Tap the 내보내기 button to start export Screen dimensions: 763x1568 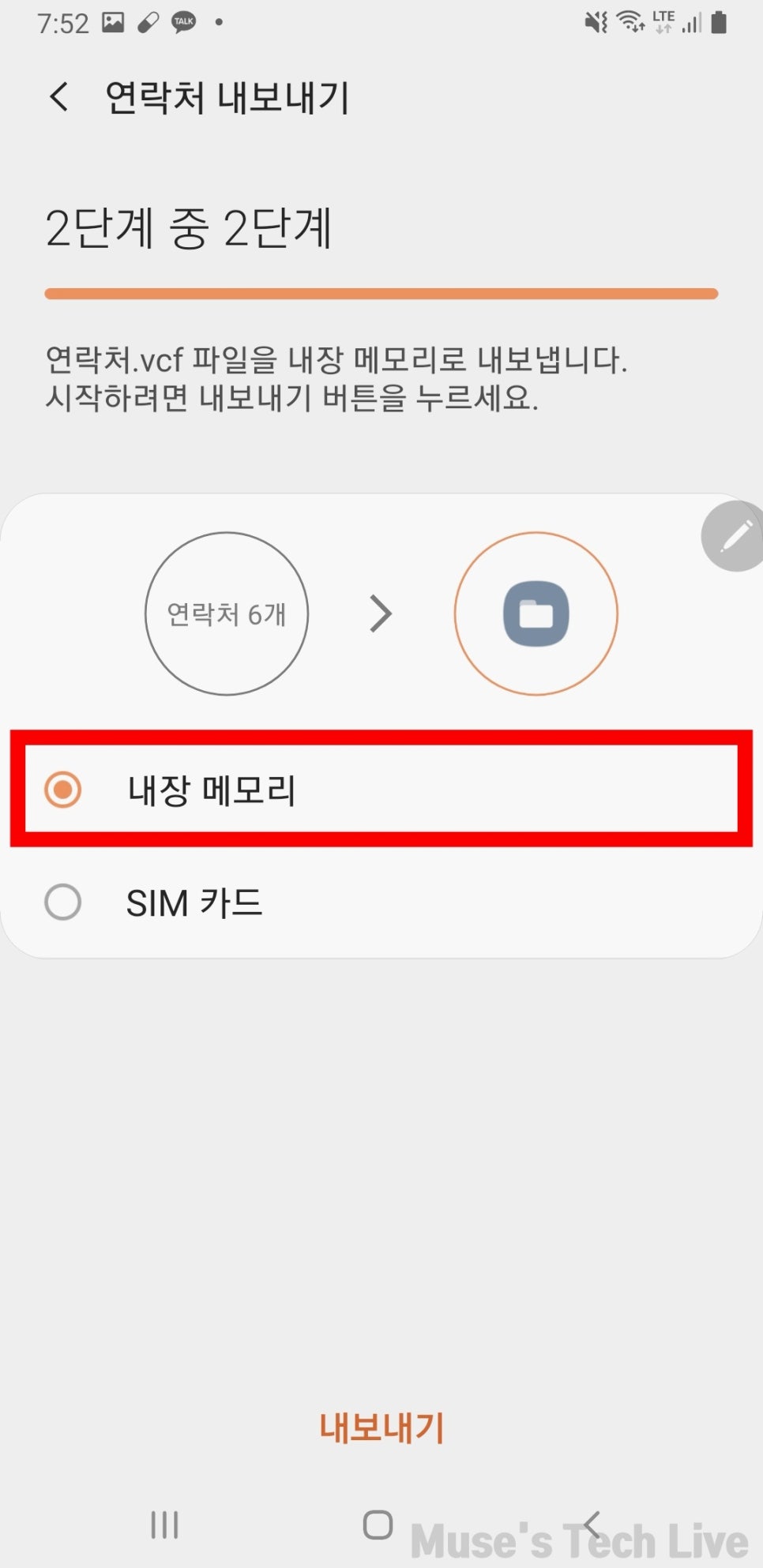[381, 1428]
